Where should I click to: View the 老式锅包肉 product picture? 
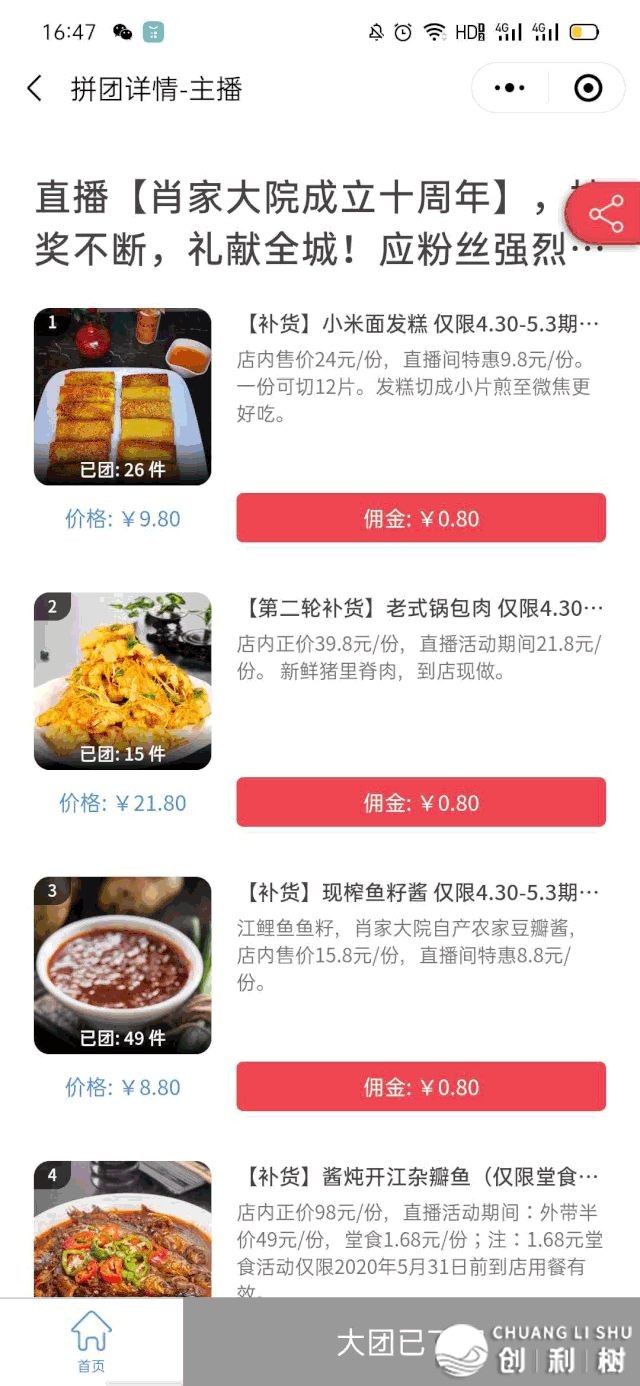[x=123, y=681]
